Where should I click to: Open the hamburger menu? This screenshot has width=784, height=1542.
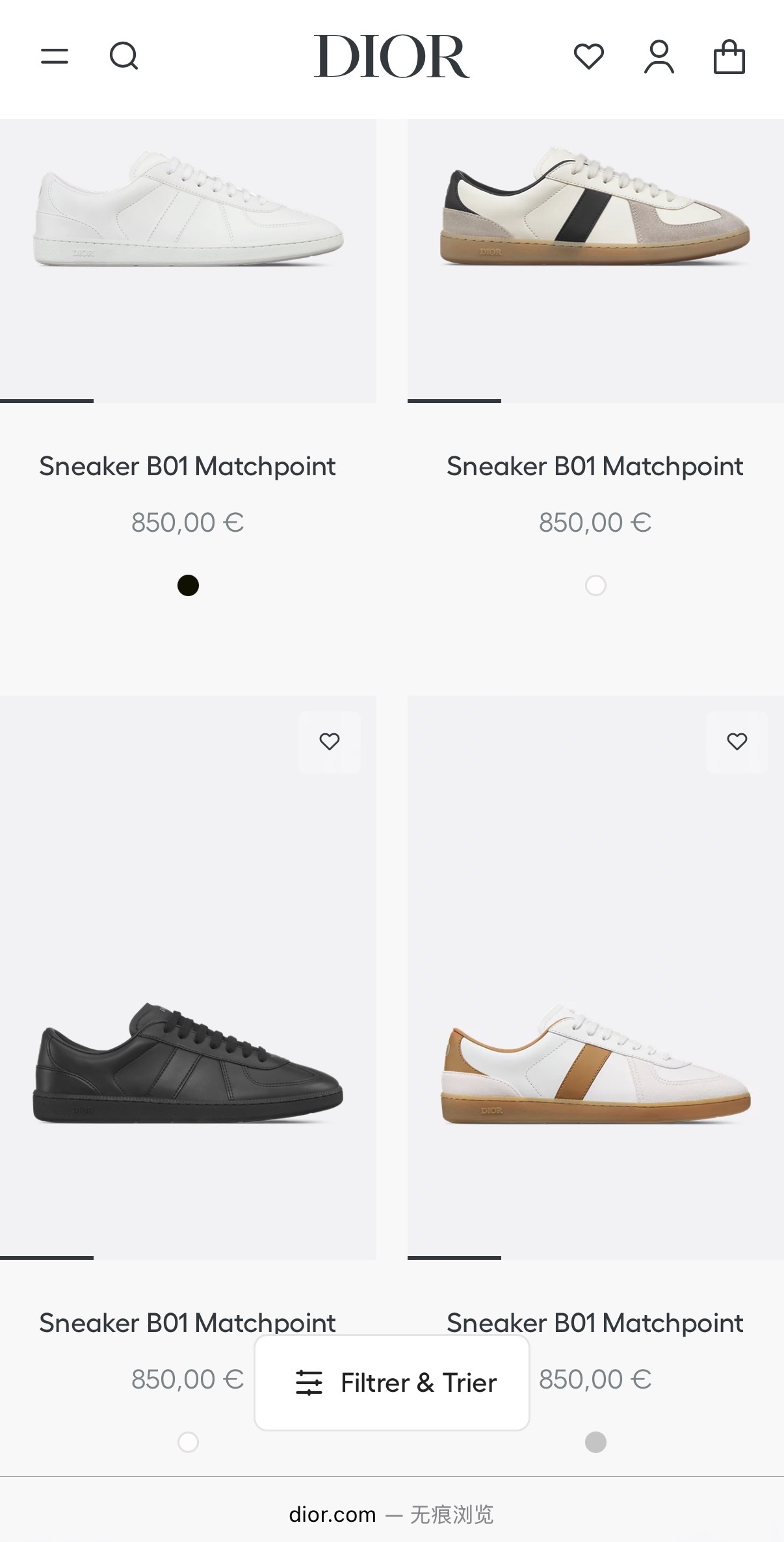tap(55, 57)
